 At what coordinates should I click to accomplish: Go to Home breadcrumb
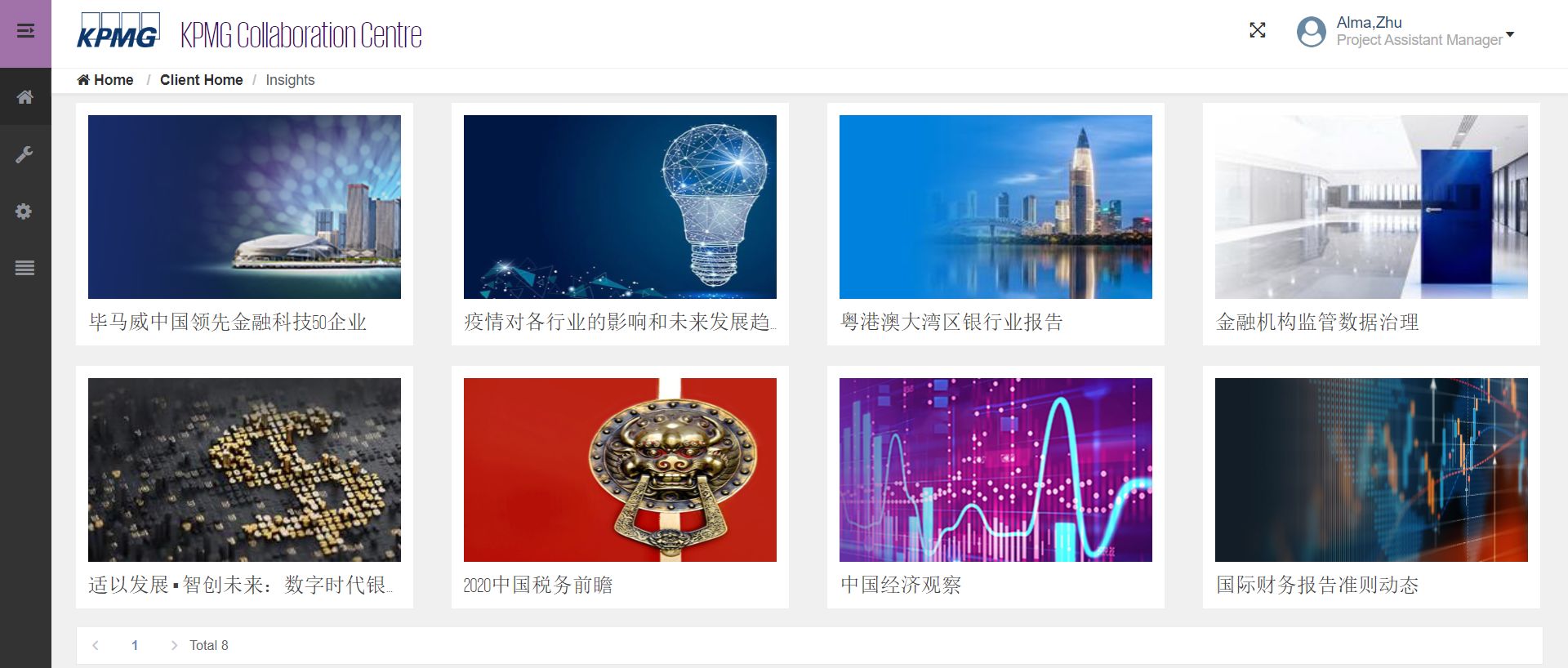(105, 80)
